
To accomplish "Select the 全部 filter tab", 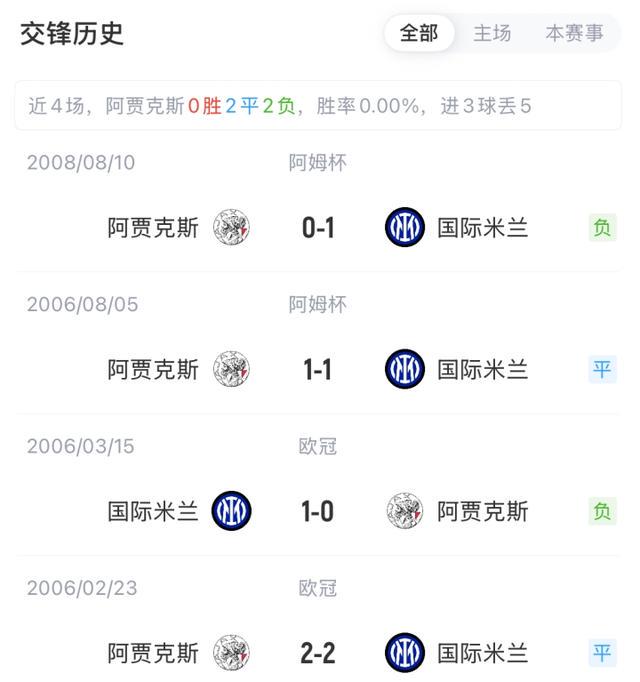I will click(419, 33).
